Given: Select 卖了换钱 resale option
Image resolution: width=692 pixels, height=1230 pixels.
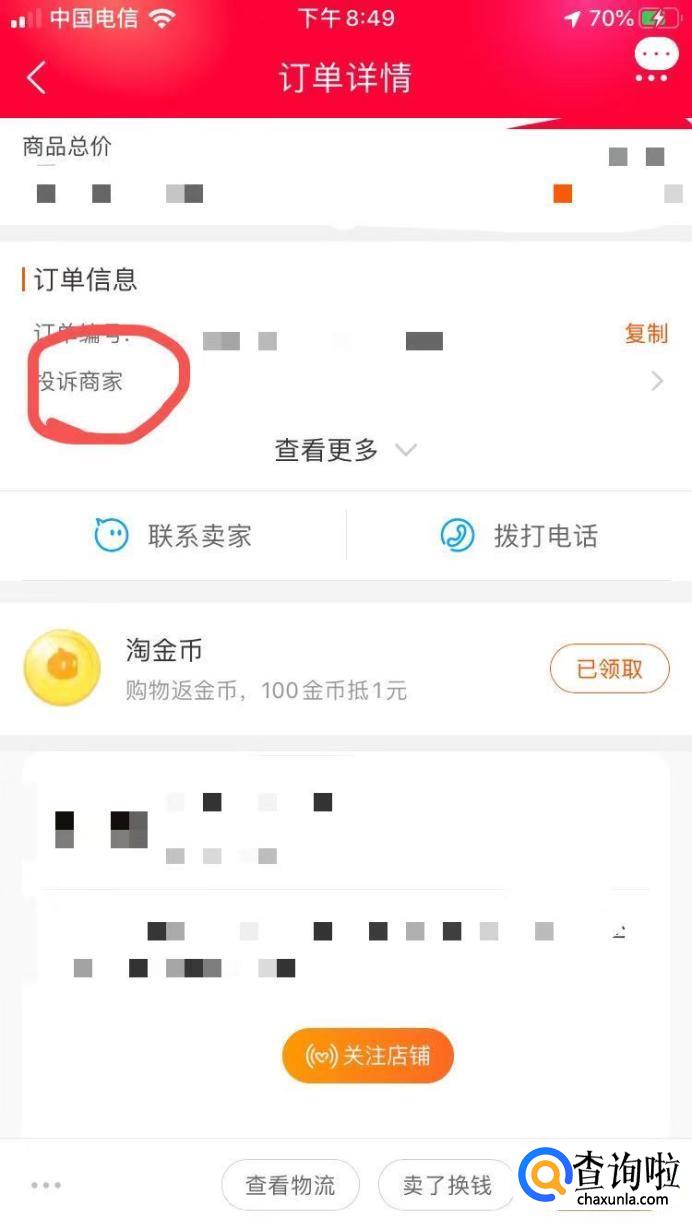Looking at the screenshot, I should (x=447, y=1186).
